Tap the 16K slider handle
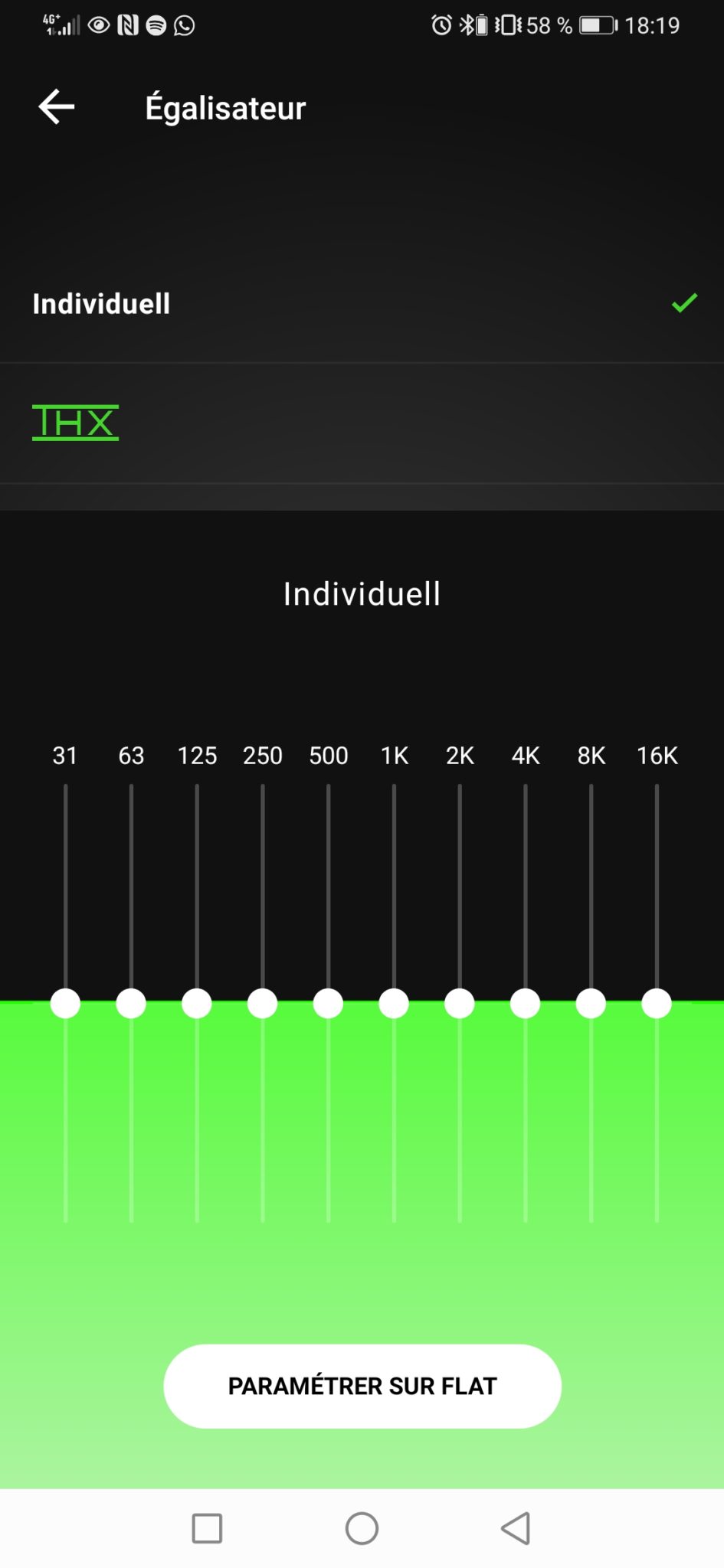The height and width of the screenshot is (1568, 724). click(657, 1003)
